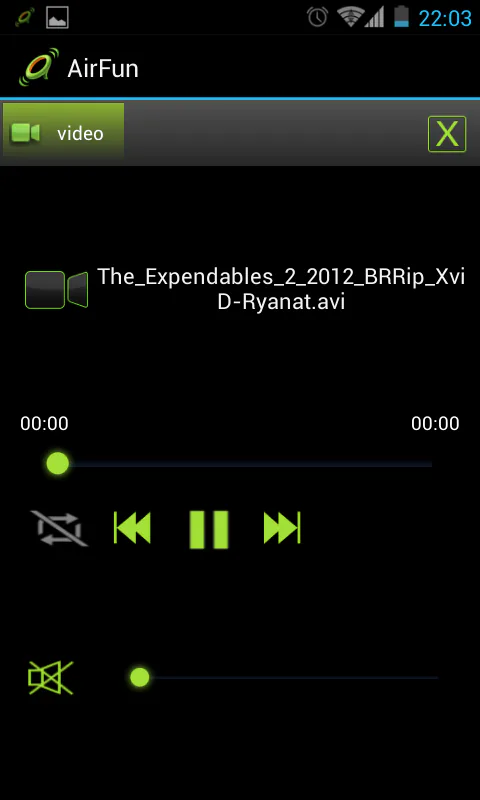Toggle the repeat mode icon

point(60,529)
